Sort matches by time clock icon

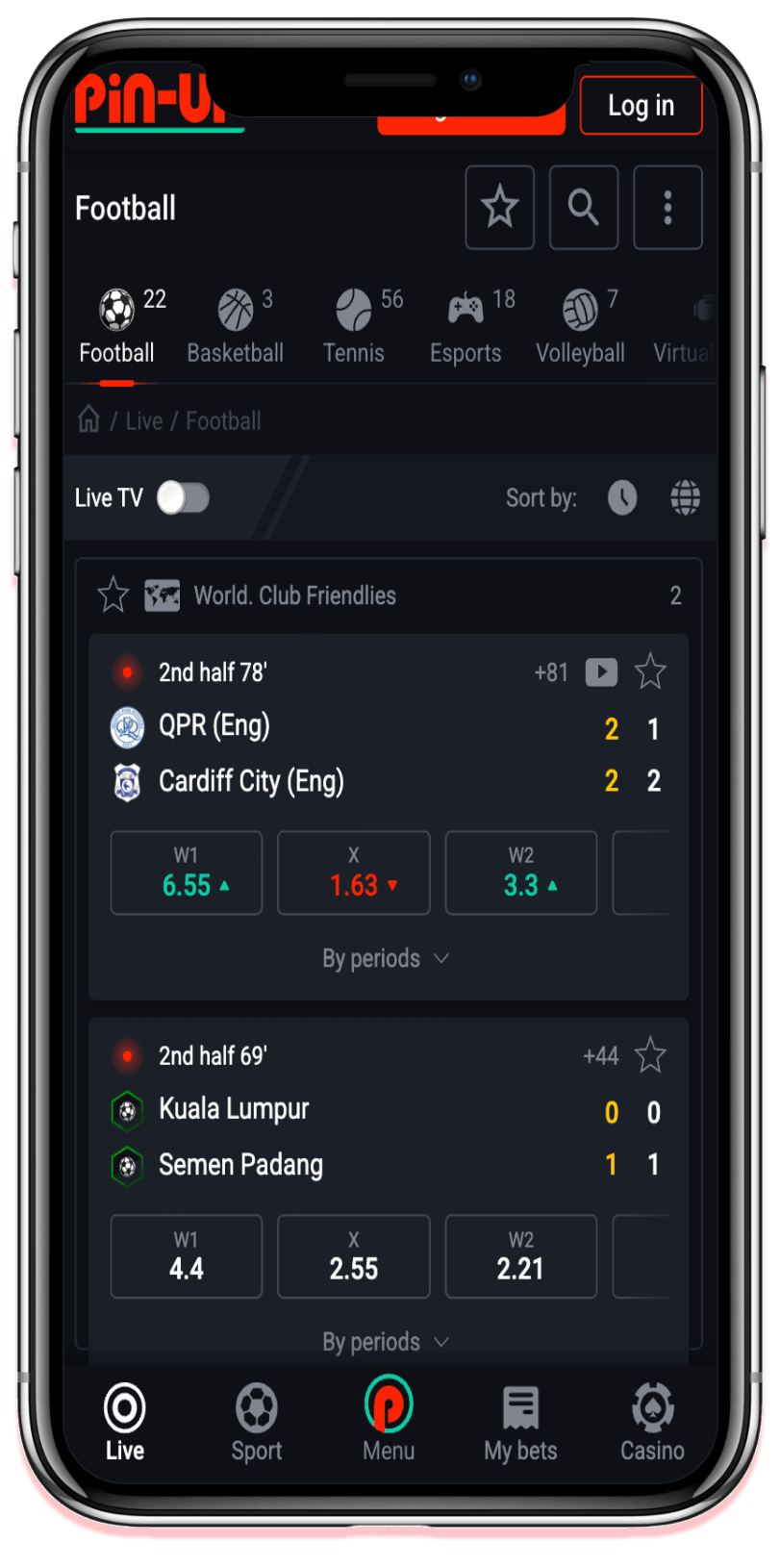[x=622, y=497]
